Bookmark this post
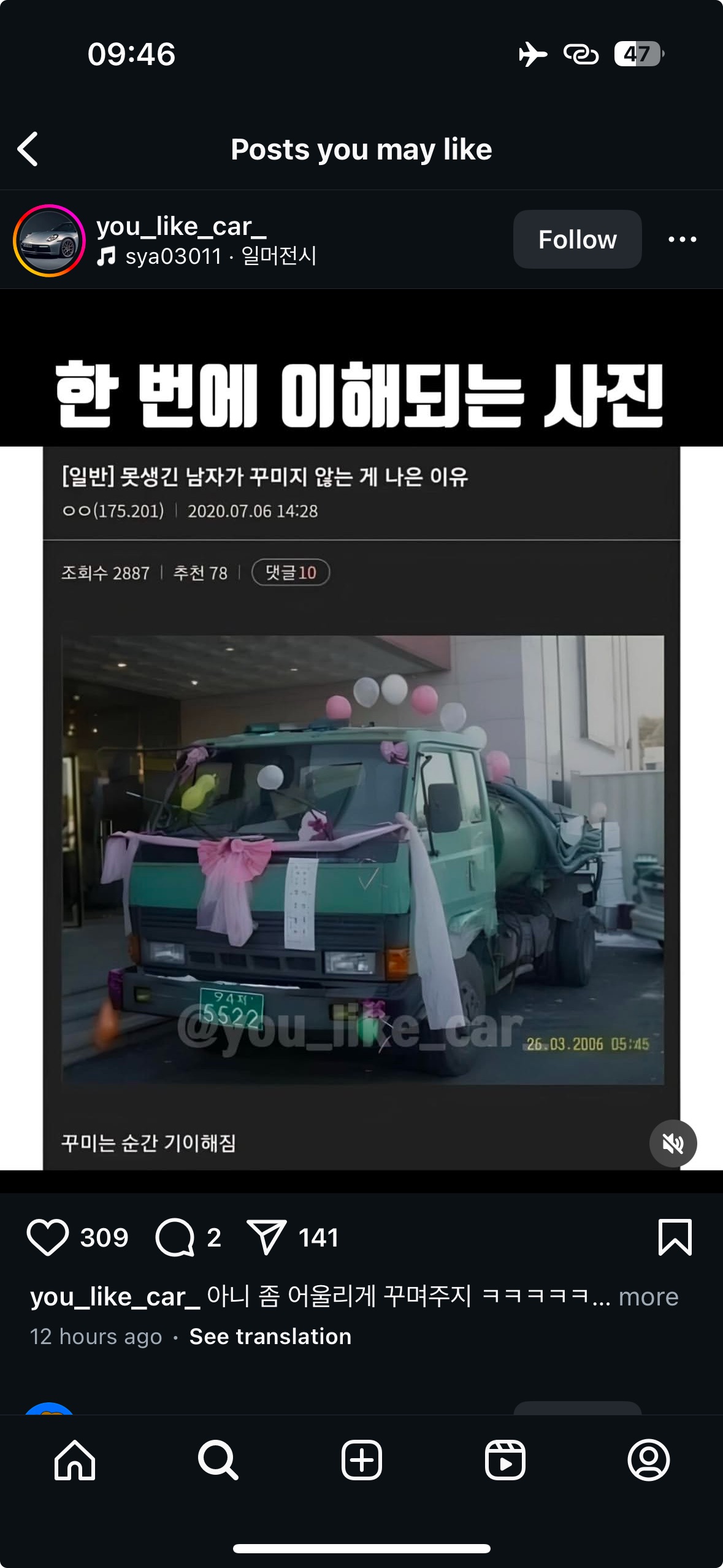 click(x=675, y=1237)
